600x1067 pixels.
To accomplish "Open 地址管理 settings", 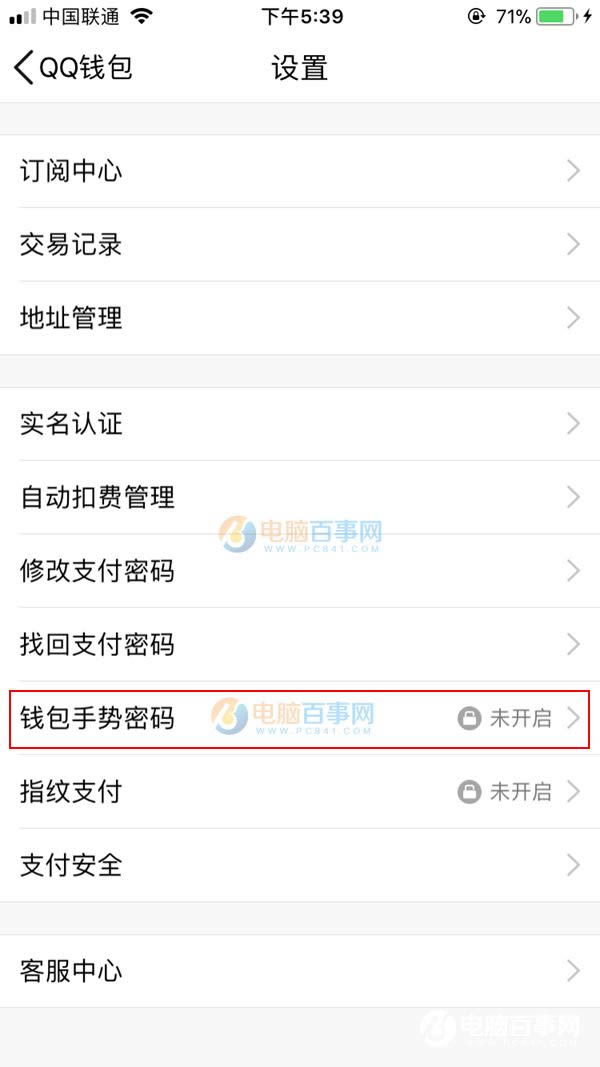I will [x=300, y=318].
